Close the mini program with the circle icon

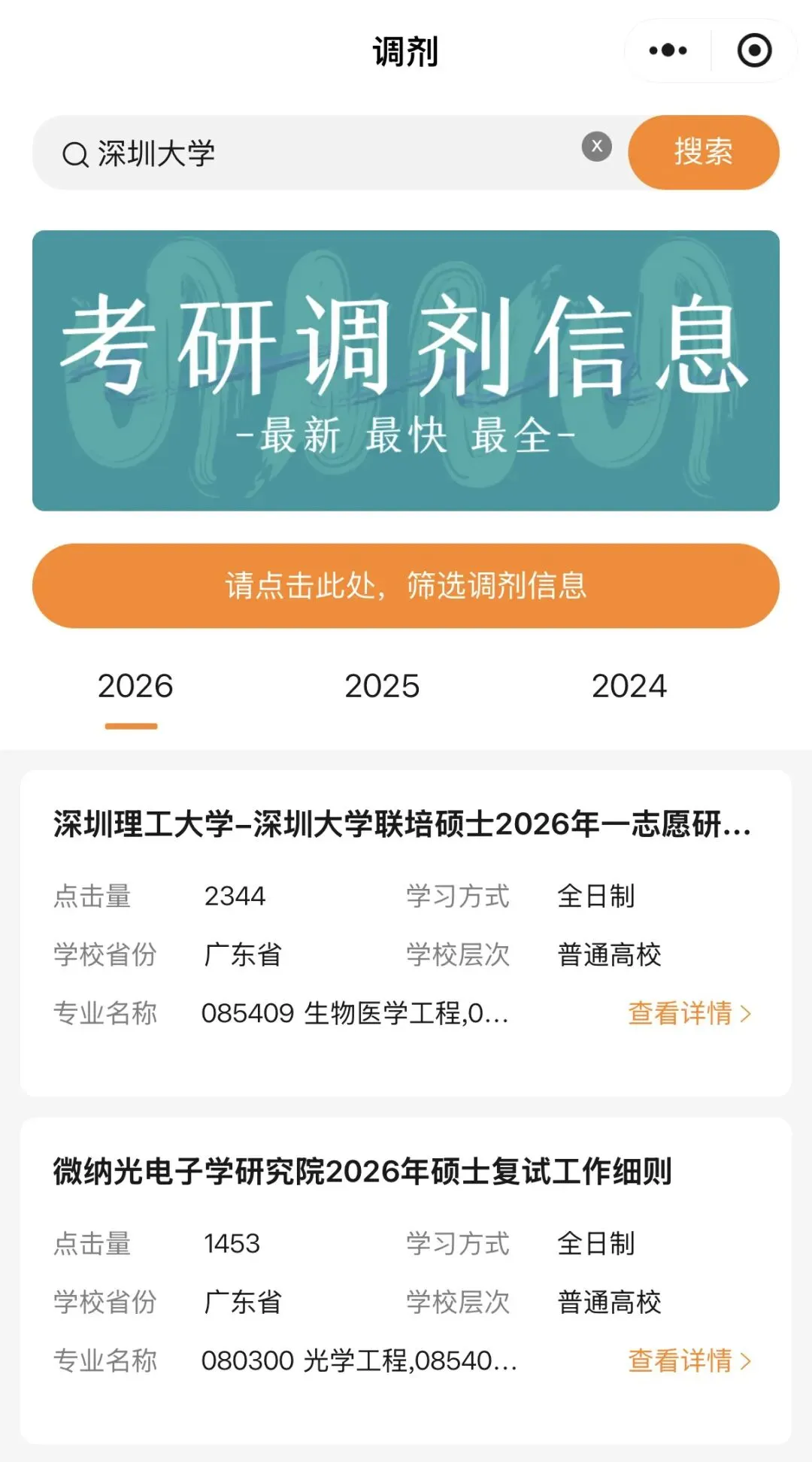coord(754,51)
